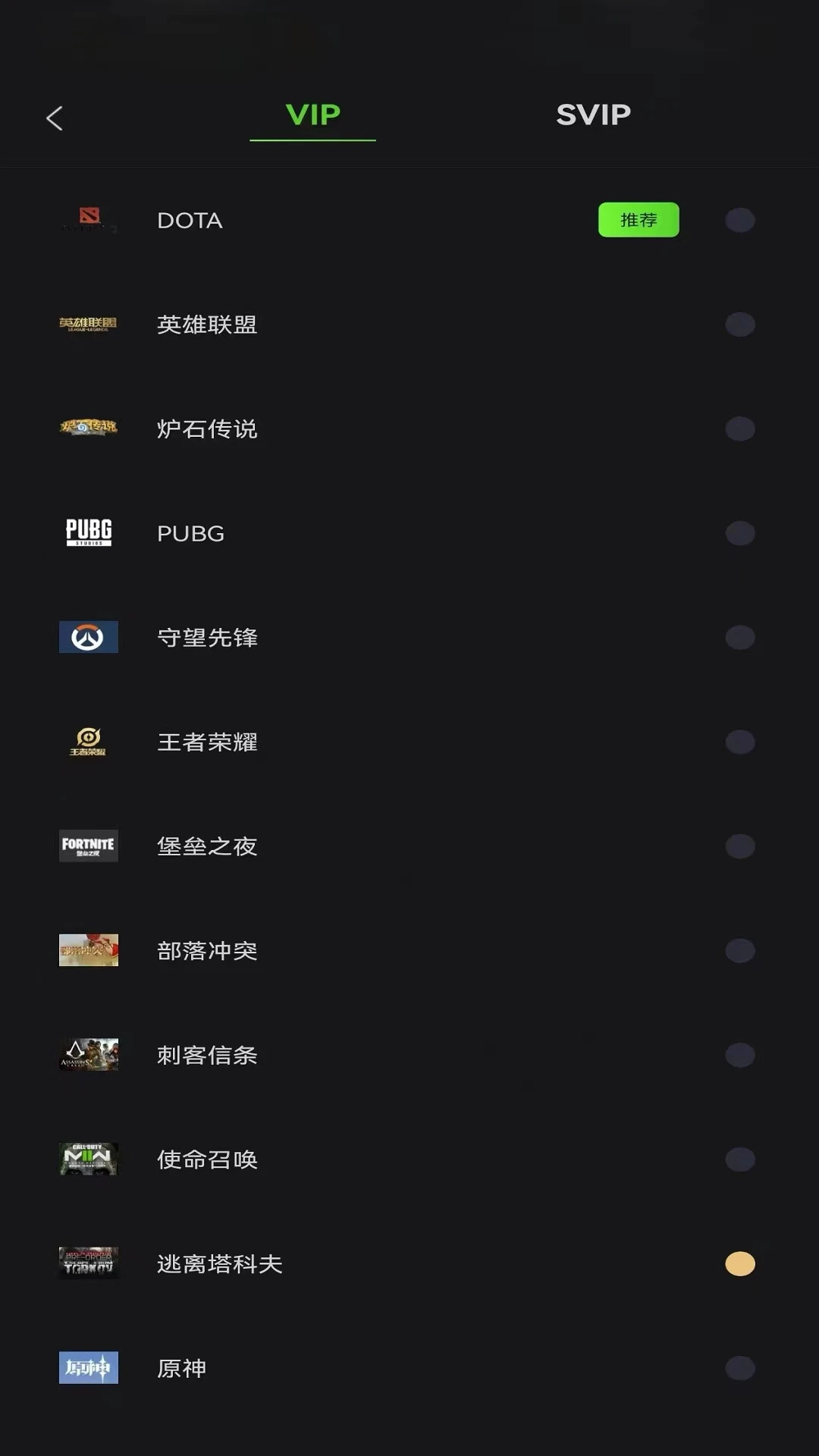Screen dimensions: 819x1456
Task: Click the 原神 game icon
Action: point(89,1368)
